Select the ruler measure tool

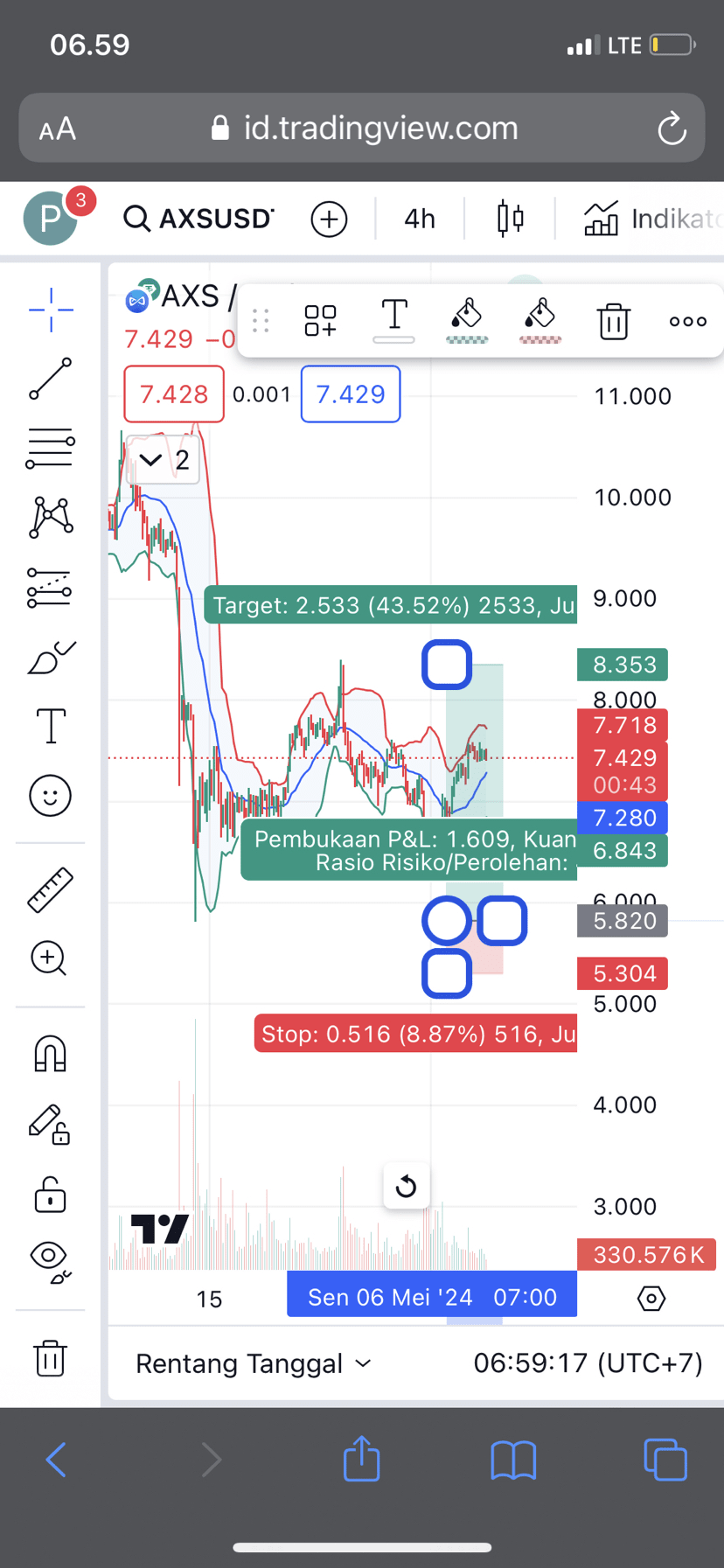point(51,889)
